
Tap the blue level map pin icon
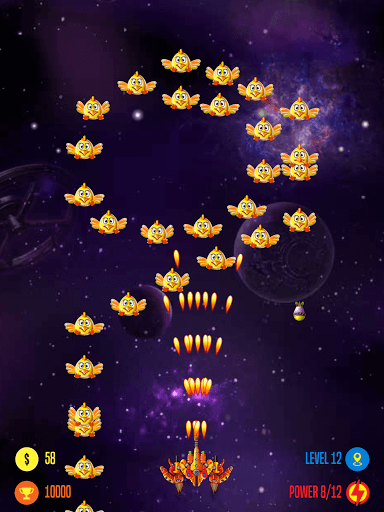[x=357, y=459]
